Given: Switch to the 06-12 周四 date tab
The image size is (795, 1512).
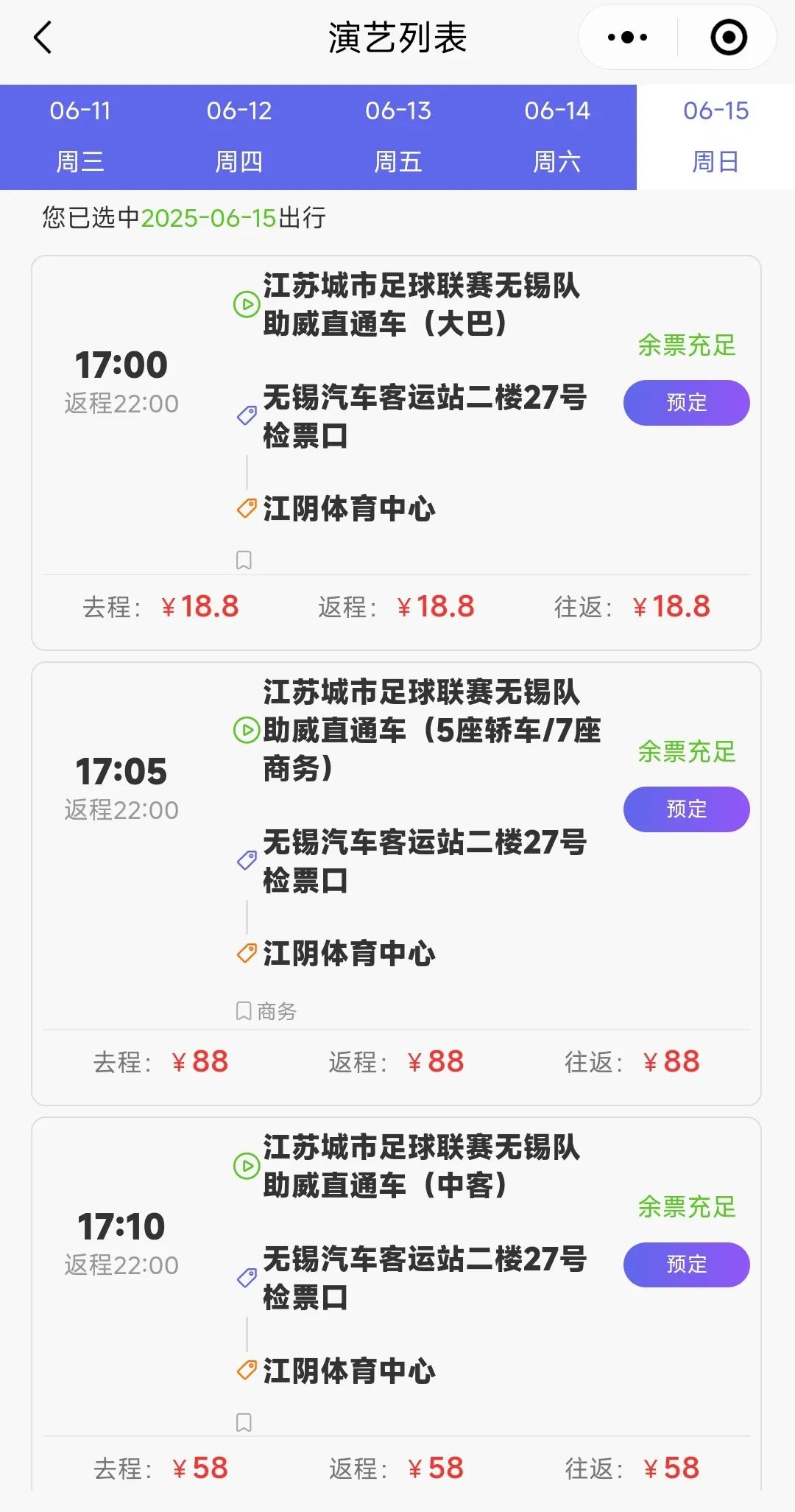Looking at the screenshot, I should (x=239, y=137).
